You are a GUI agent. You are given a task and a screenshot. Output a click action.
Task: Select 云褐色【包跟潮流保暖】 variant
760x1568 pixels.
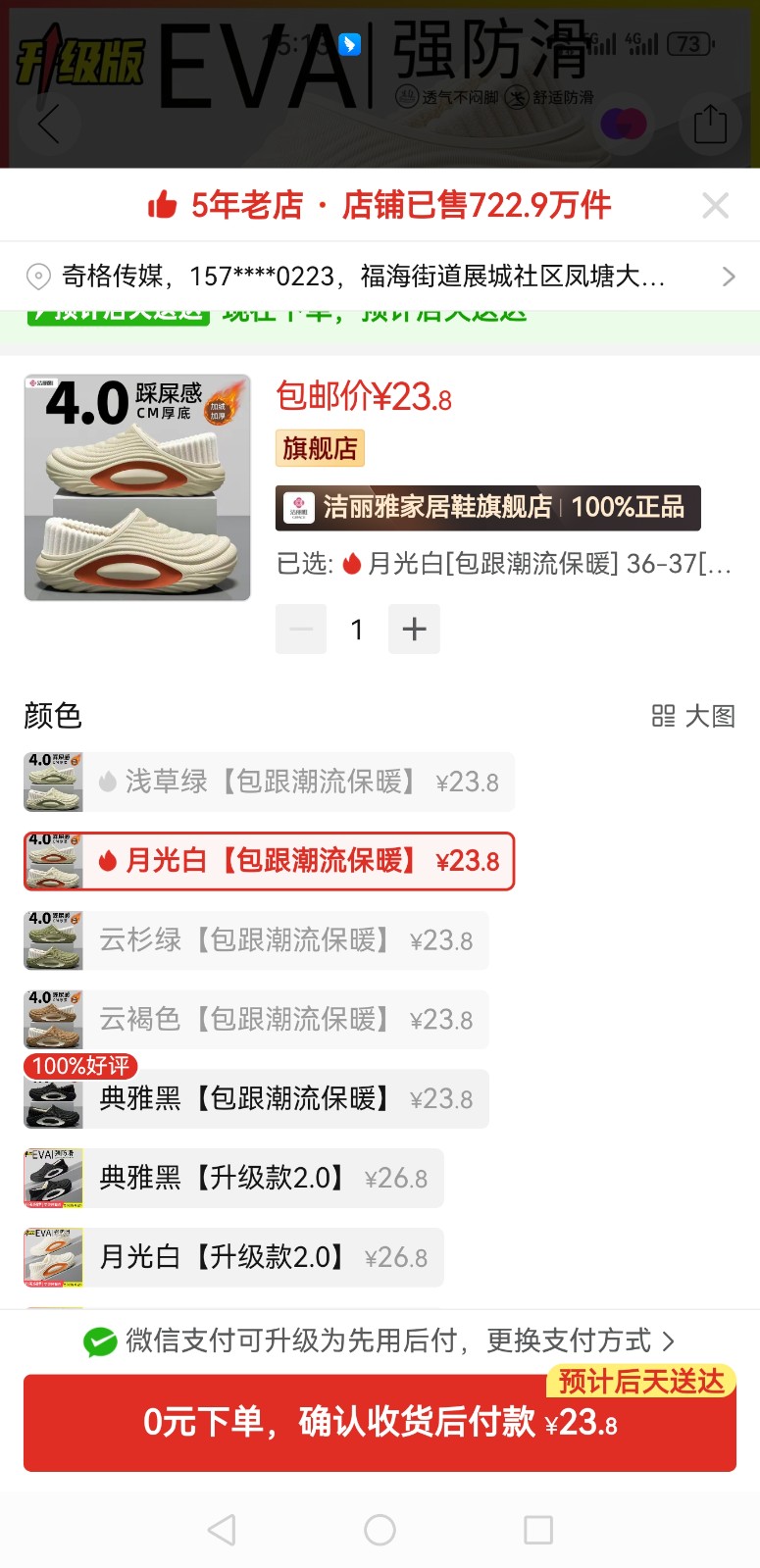[256, 1020]
